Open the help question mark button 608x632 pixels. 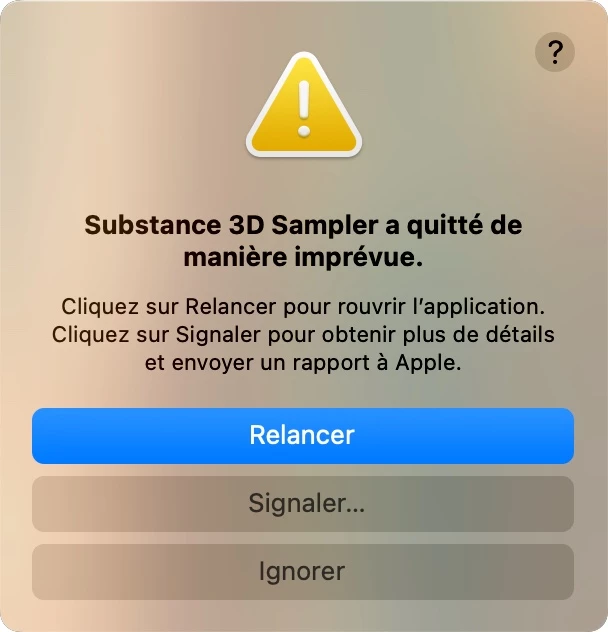[x=555, y=52]
